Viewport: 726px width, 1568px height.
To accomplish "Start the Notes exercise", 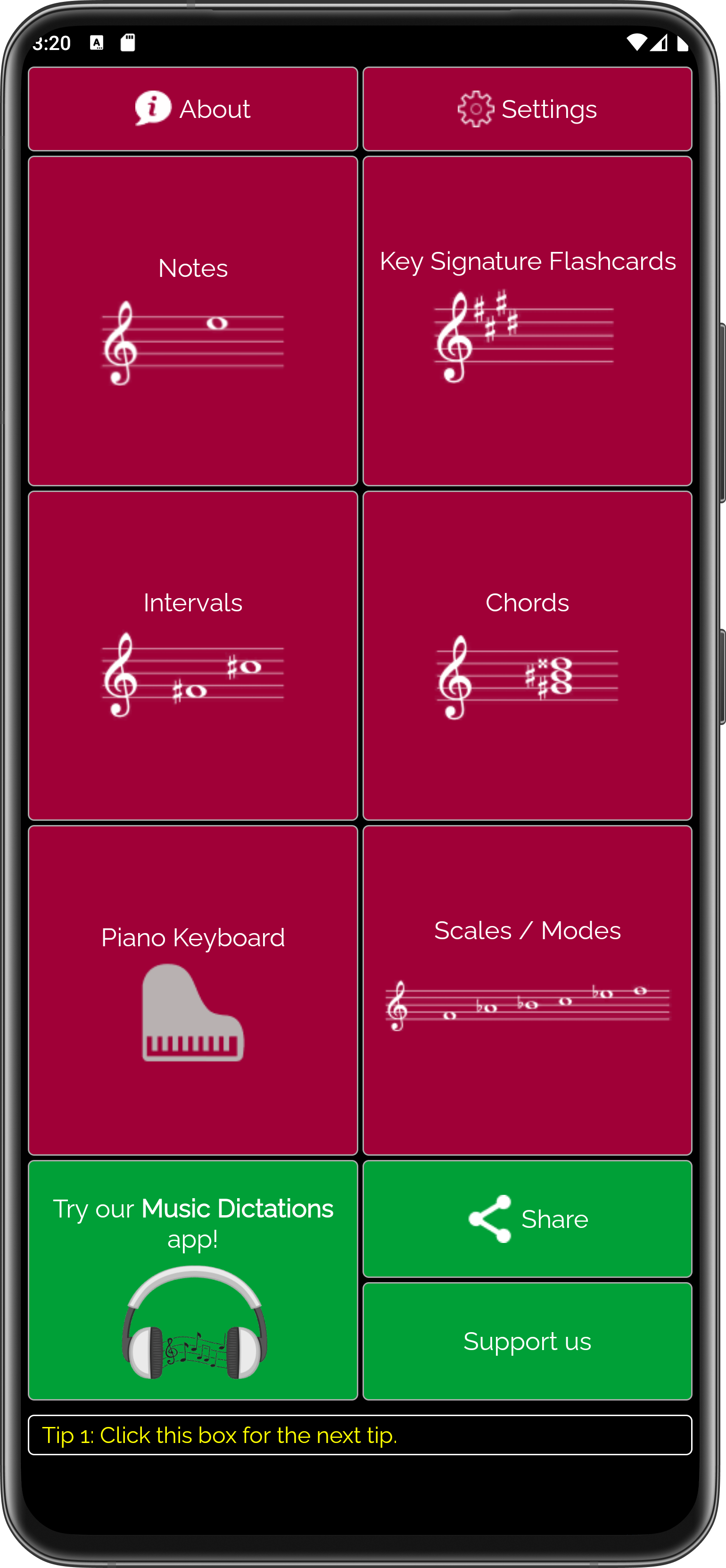I will point(193,321).
